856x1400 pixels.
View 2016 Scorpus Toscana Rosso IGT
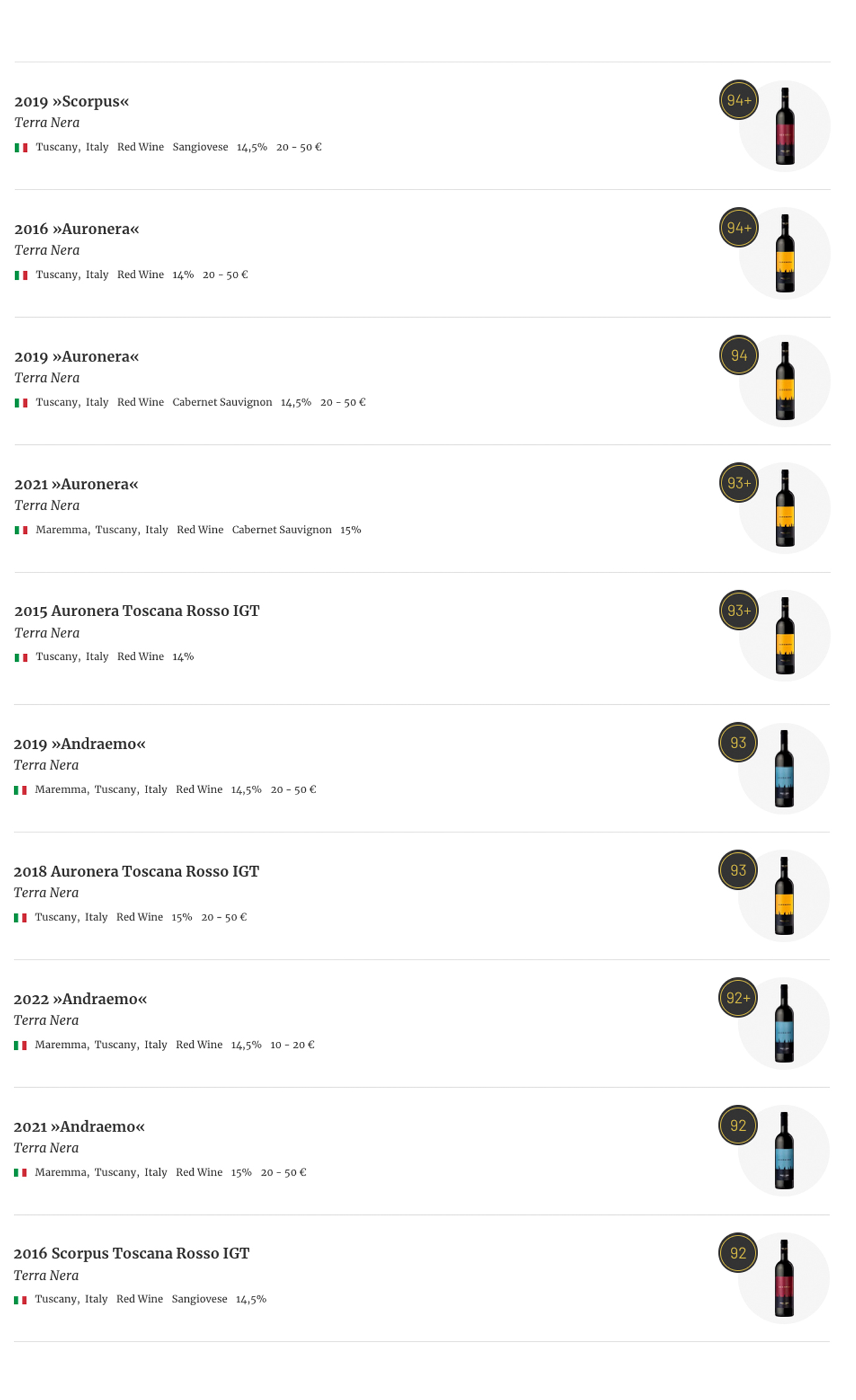(131, 1253)
